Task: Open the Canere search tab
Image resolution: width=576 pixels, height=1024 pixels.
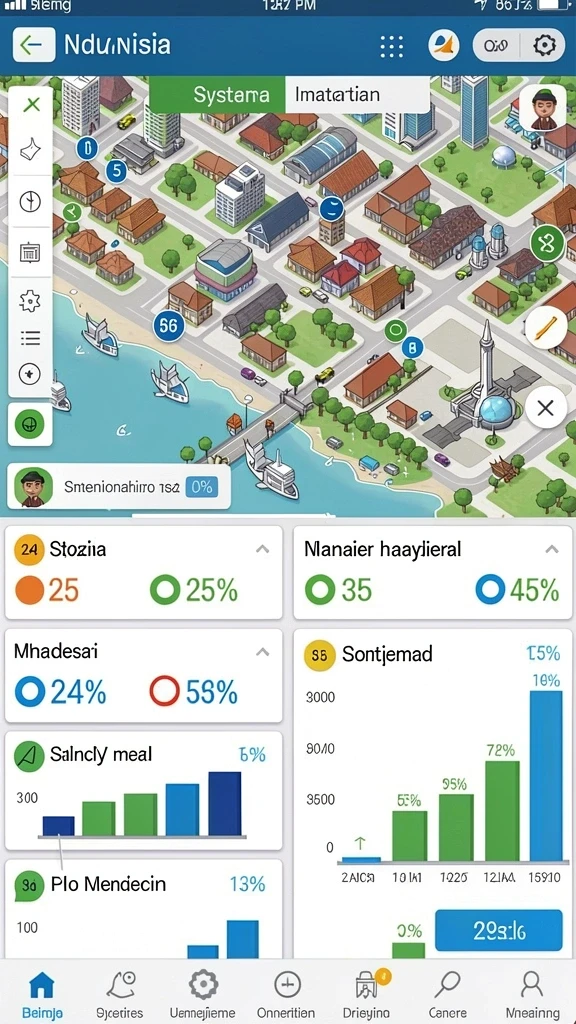Action: 447,994
